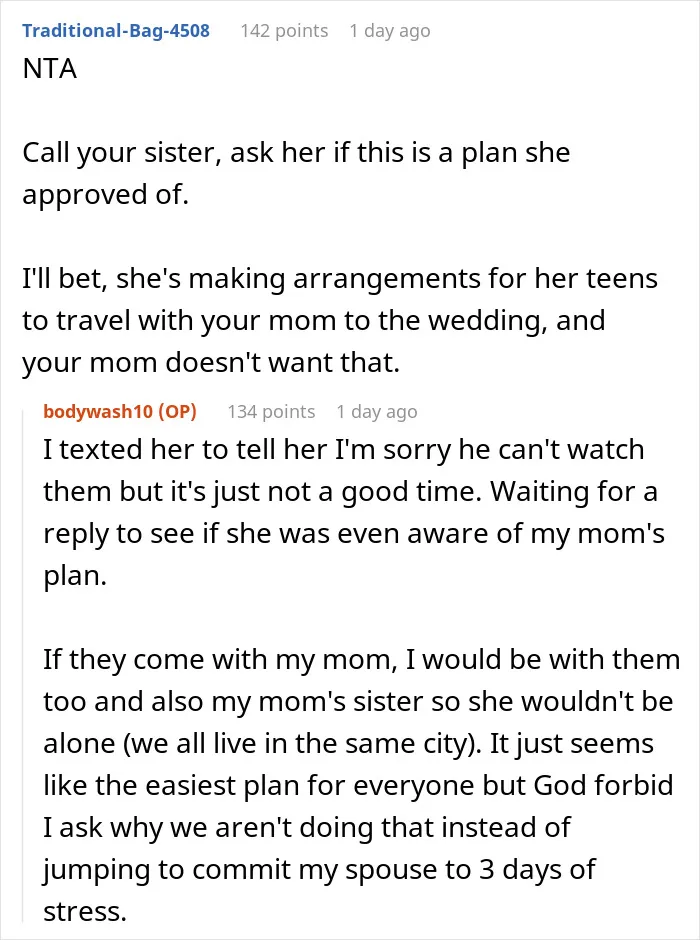This screenshot has height=940, width=700.
Task: Open Traditional-Bag-4508's profile
Action: 116,31
